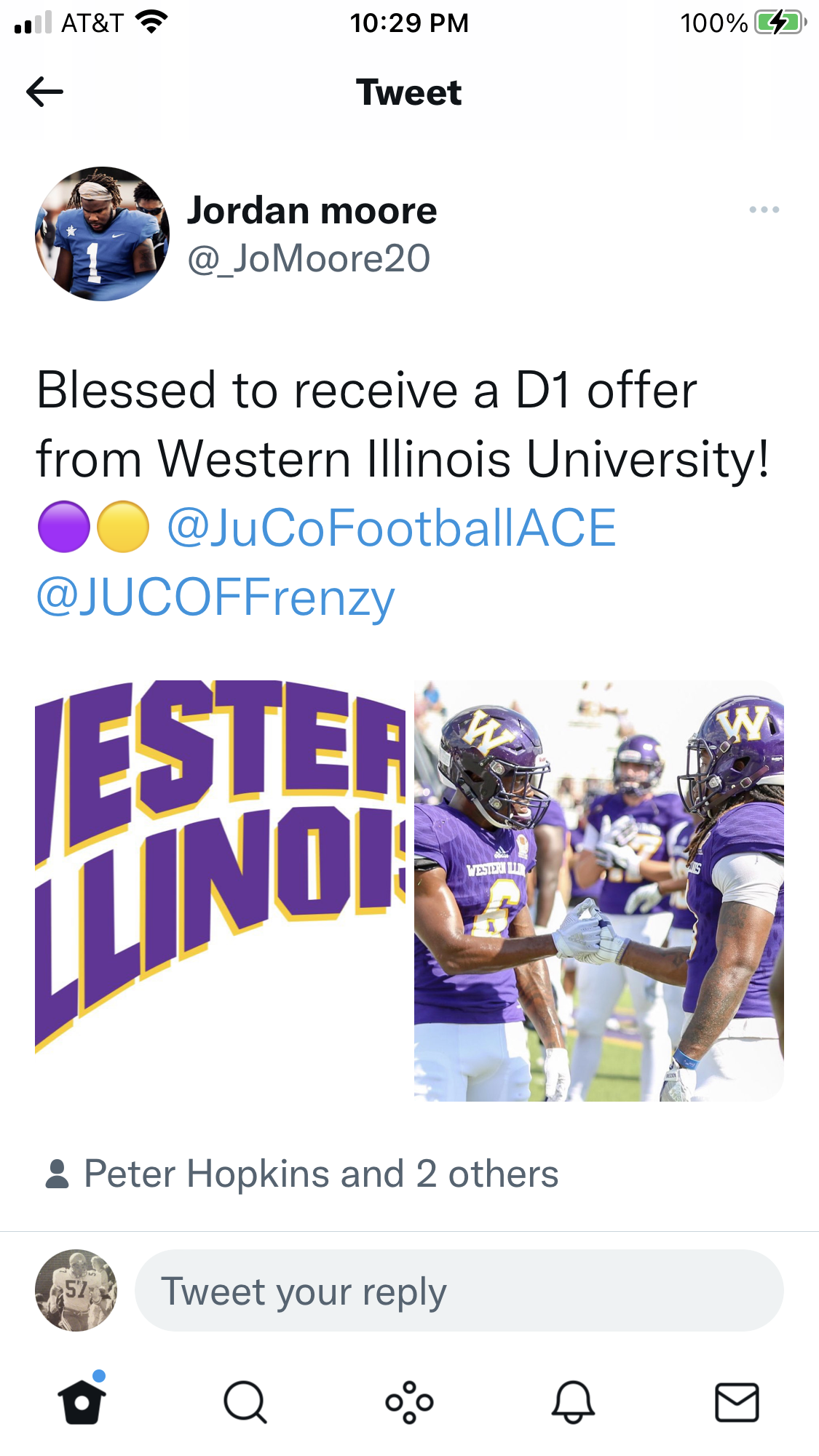Open Jordan moore's display name

pos(312,211)
